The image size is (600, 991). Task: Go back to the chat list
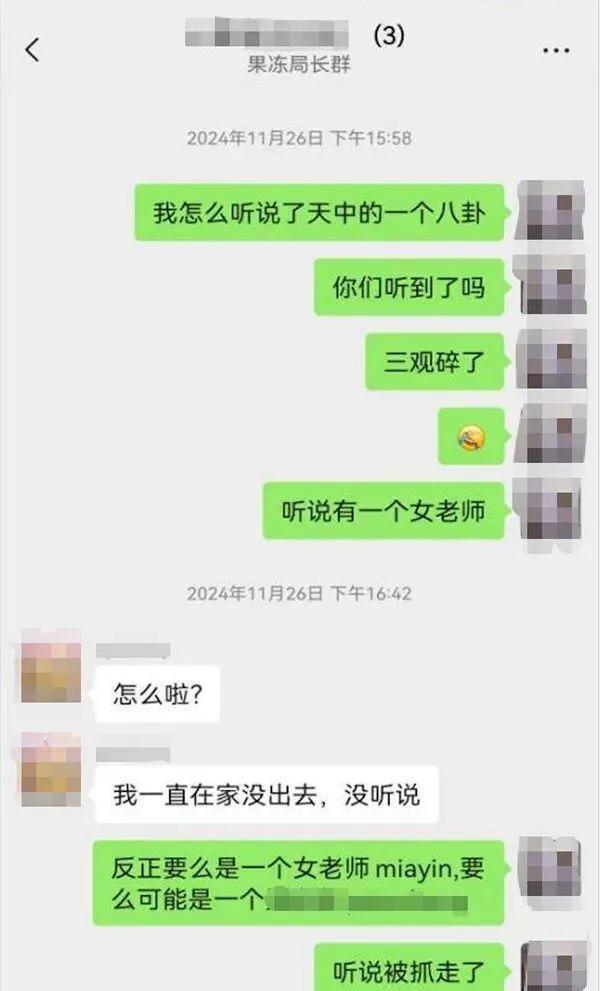click(x=32, y=50)
